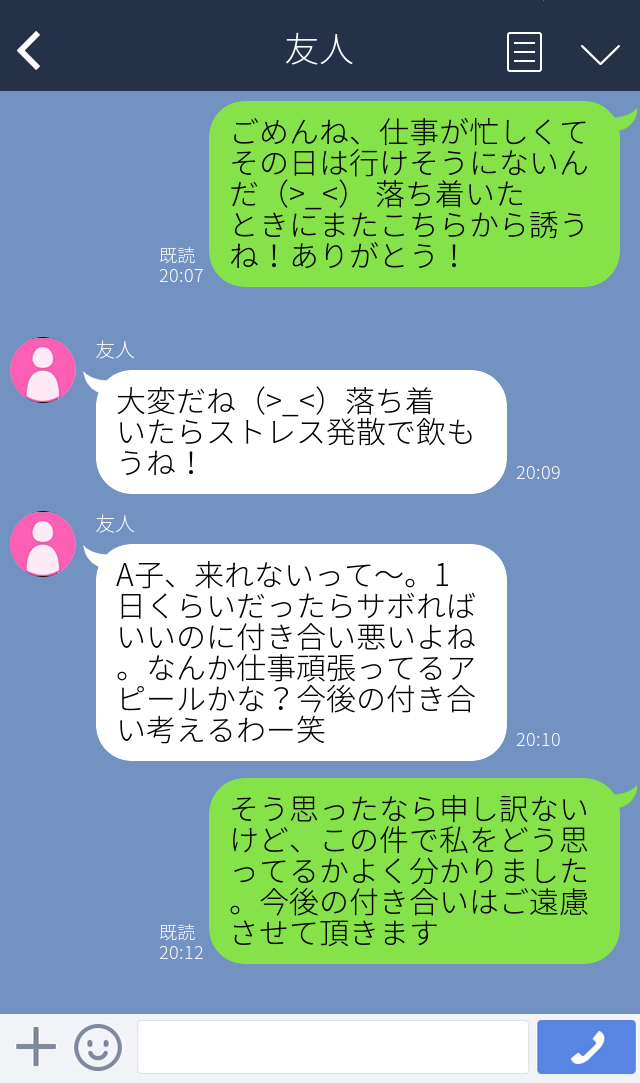The width and height of the screenshot is (640, 1083).
Task: Focus the message text field
Action: point(333,1047)
